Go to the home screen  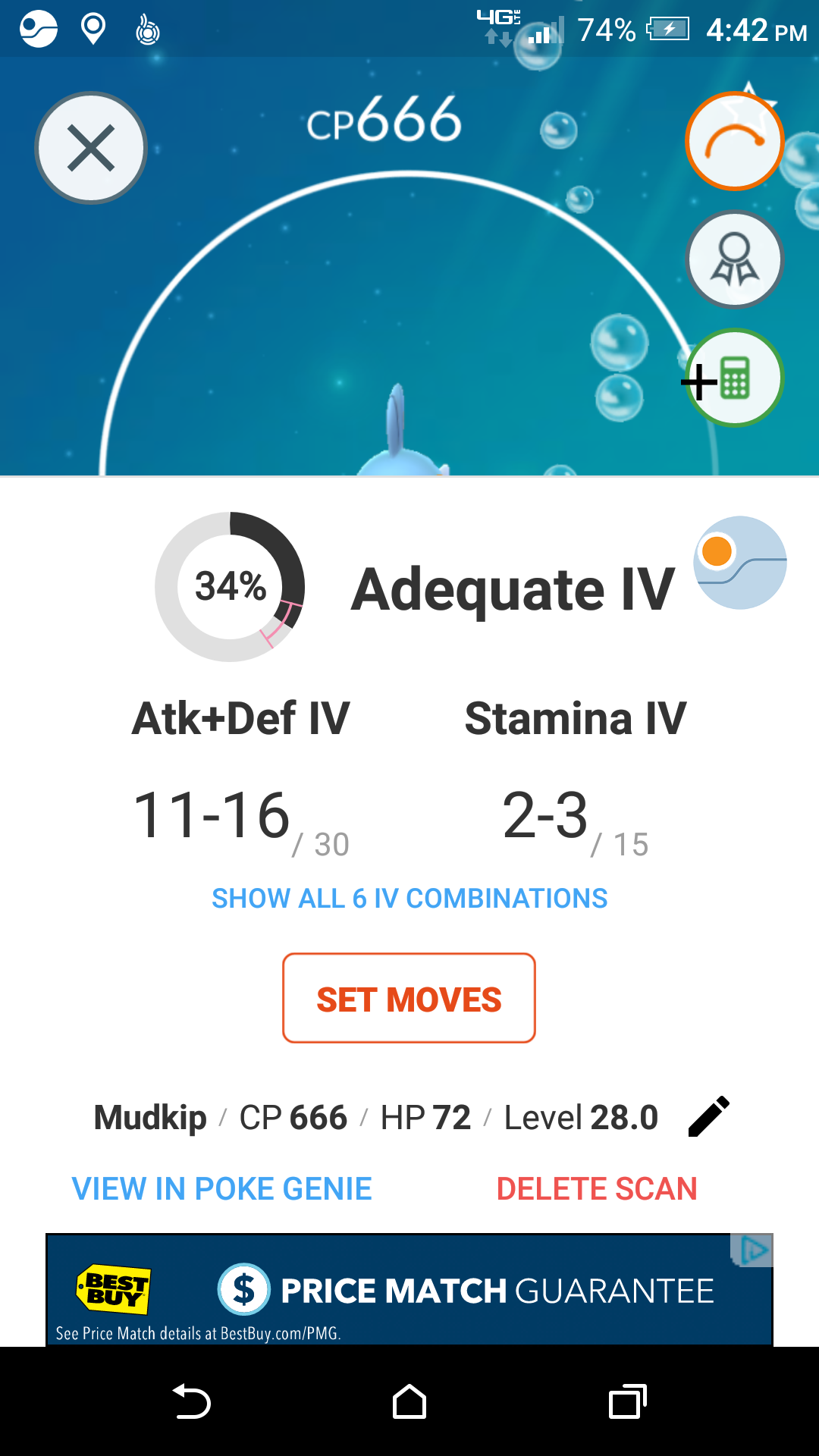(x=409, y=1401)
